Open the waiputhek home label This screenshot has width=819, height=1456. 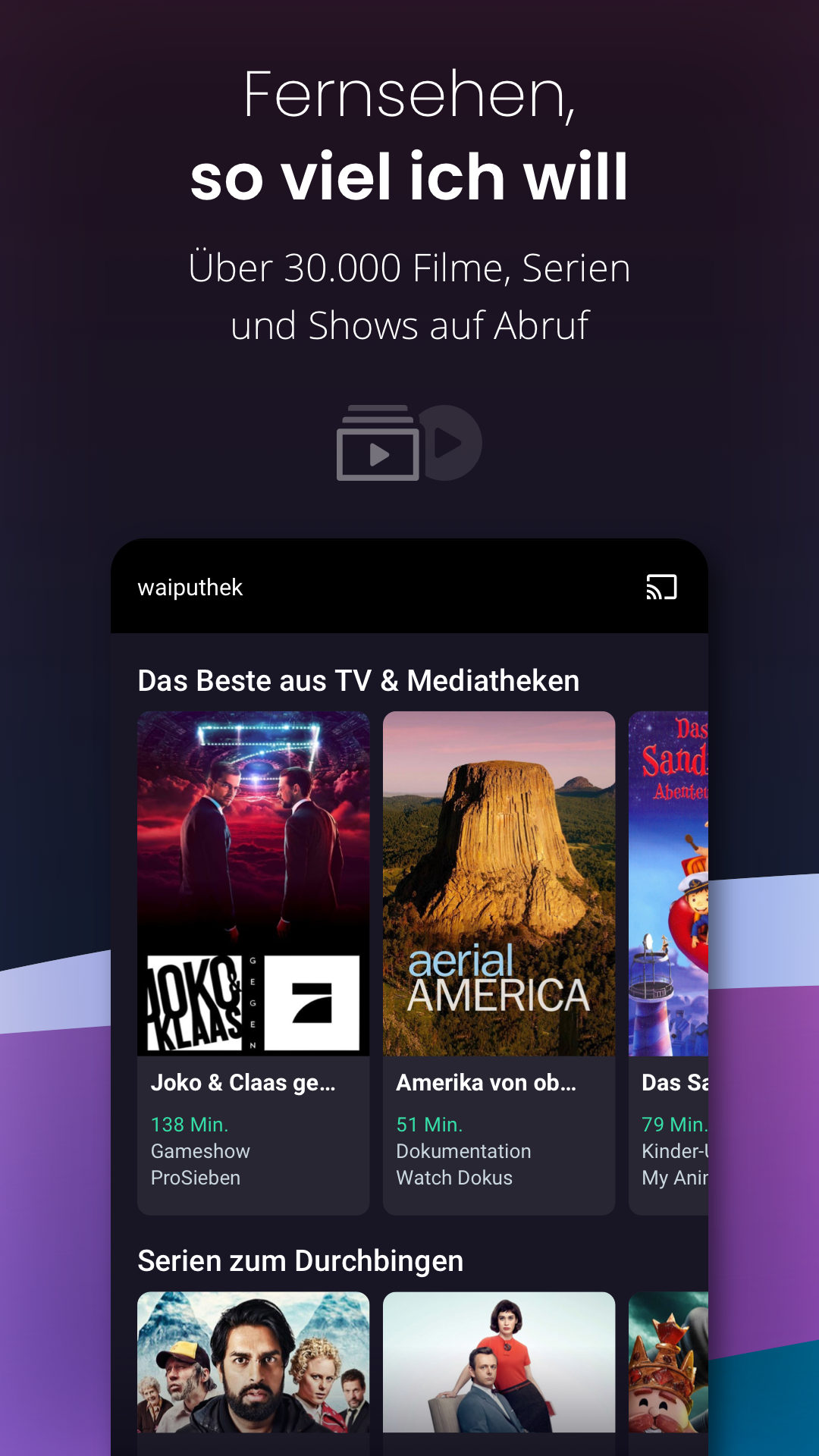tap(189, 586)
